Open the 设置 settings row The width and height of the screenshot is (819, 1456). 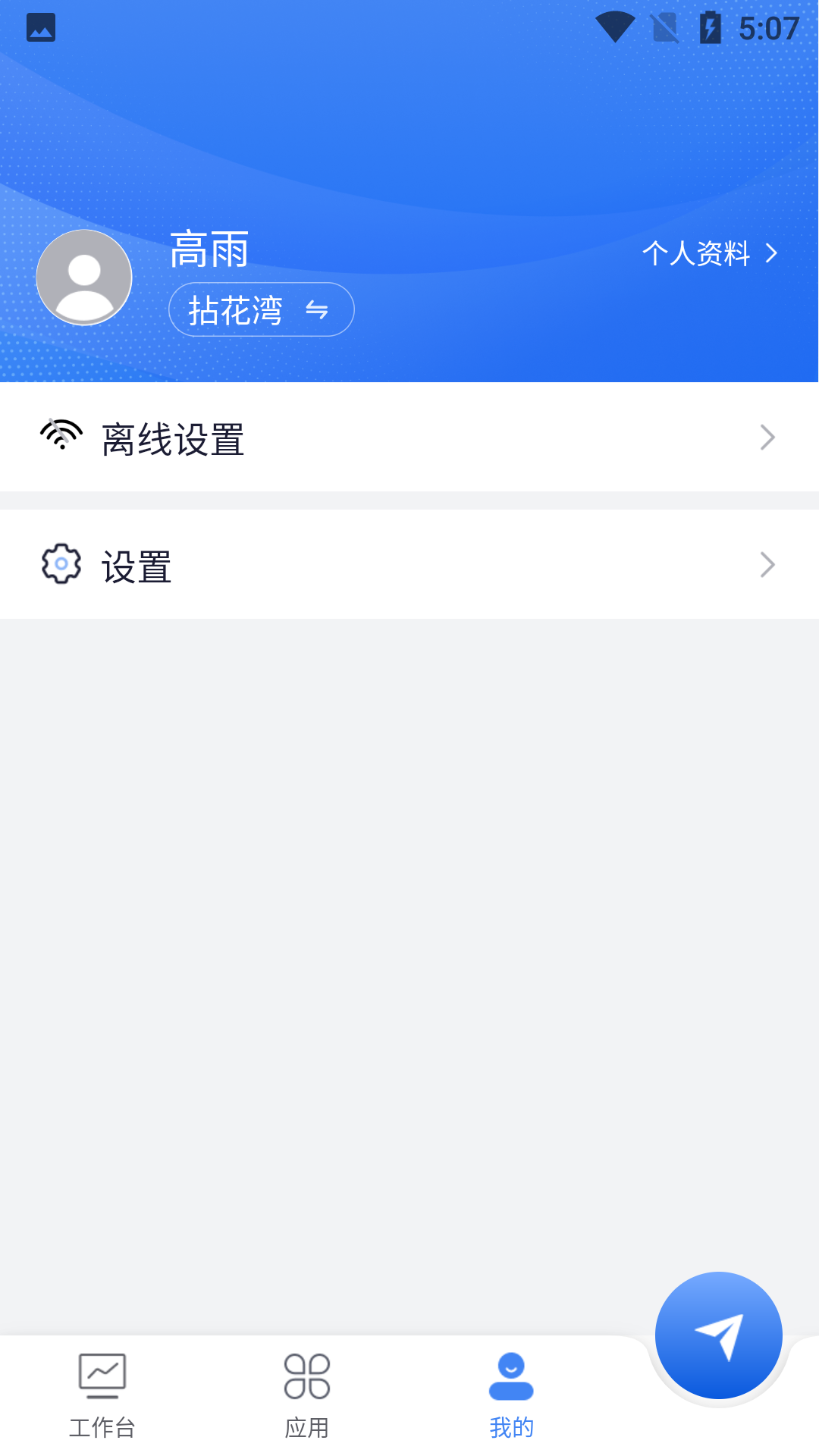pos(409,565)
